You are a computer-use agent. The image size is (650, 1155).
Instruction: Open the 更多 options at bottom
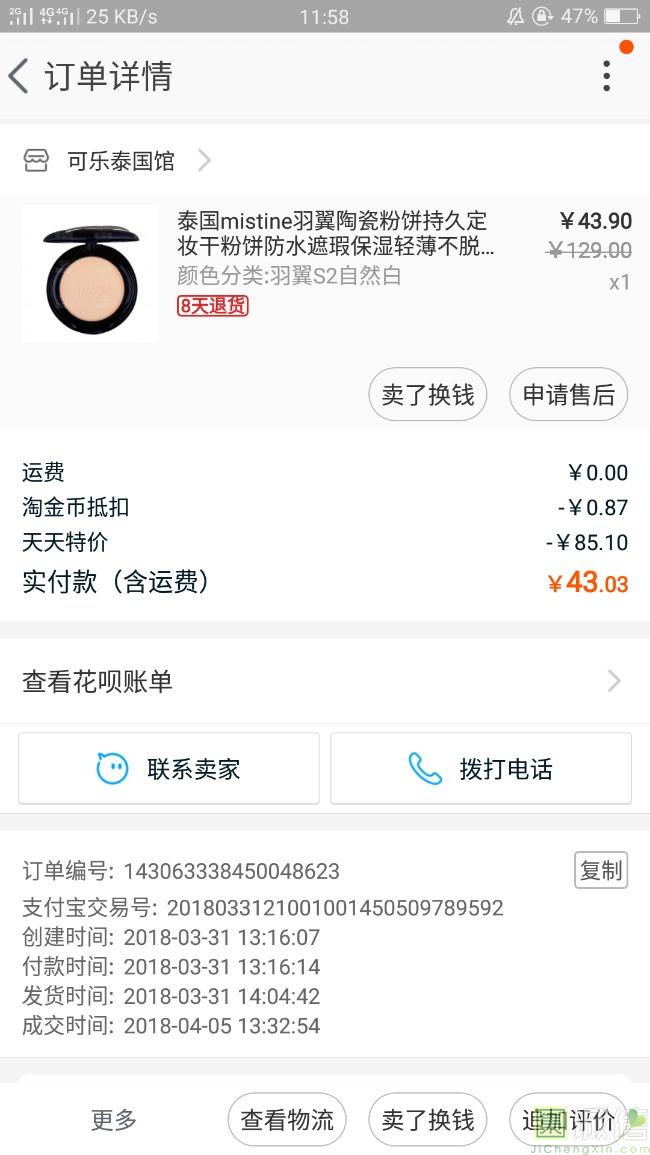pyautogui.click(x=114, y=1120)
